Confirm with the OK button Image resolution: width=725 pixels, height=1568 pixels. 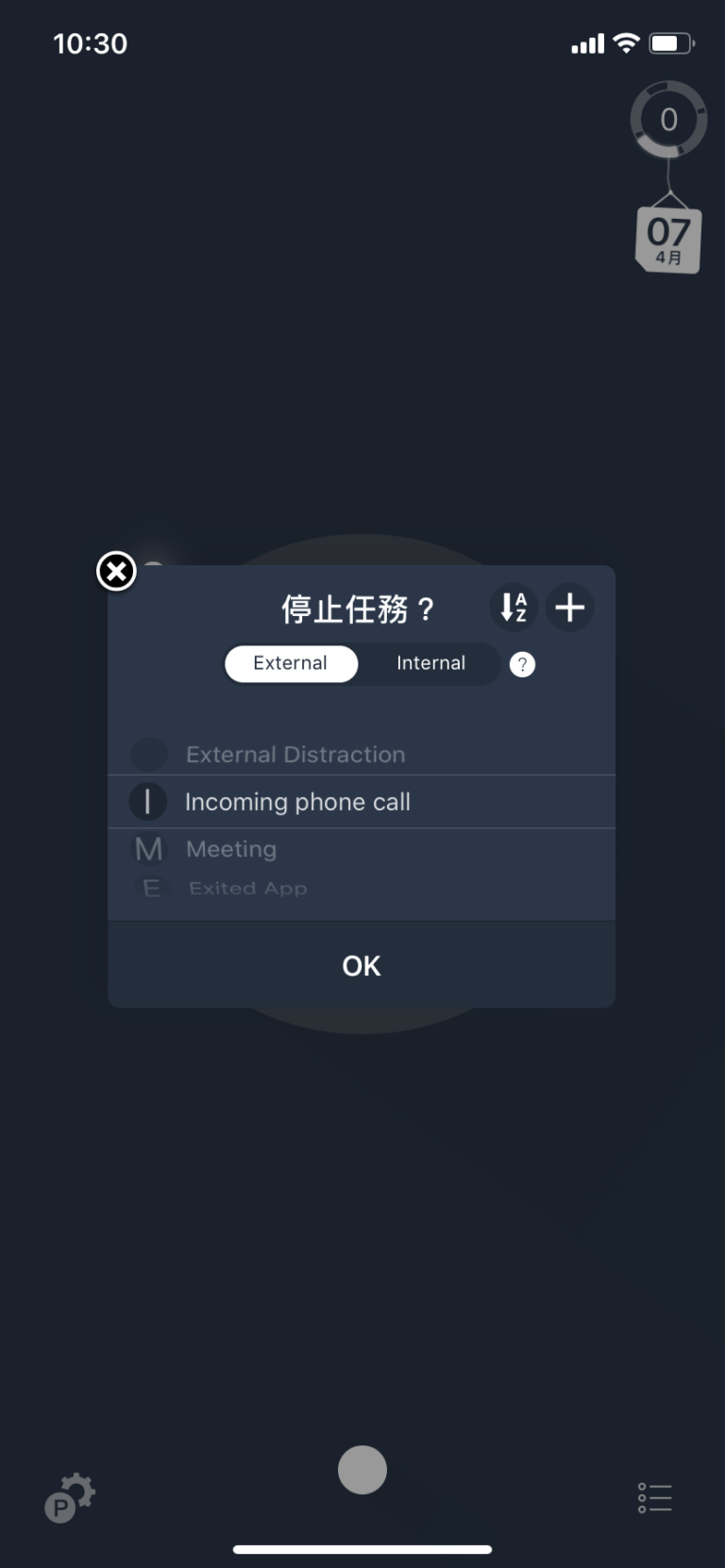362,965
